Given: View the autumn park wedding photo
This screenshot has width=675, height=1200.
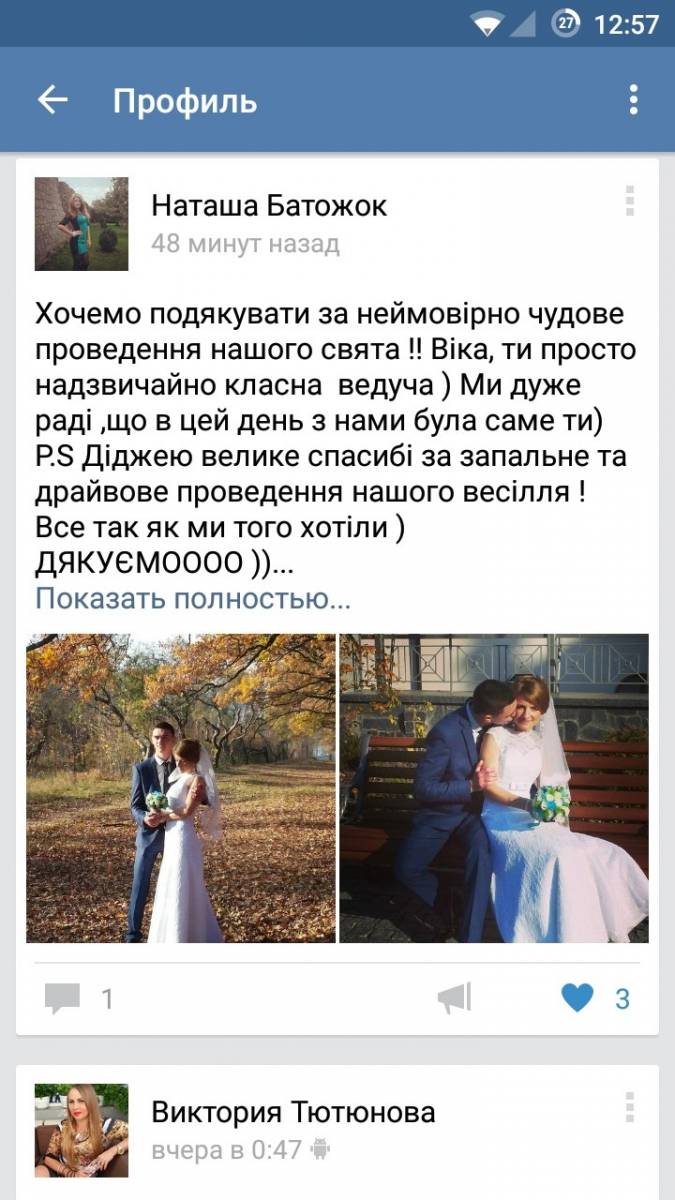Looking at the screenshot, I should (181, 788).
